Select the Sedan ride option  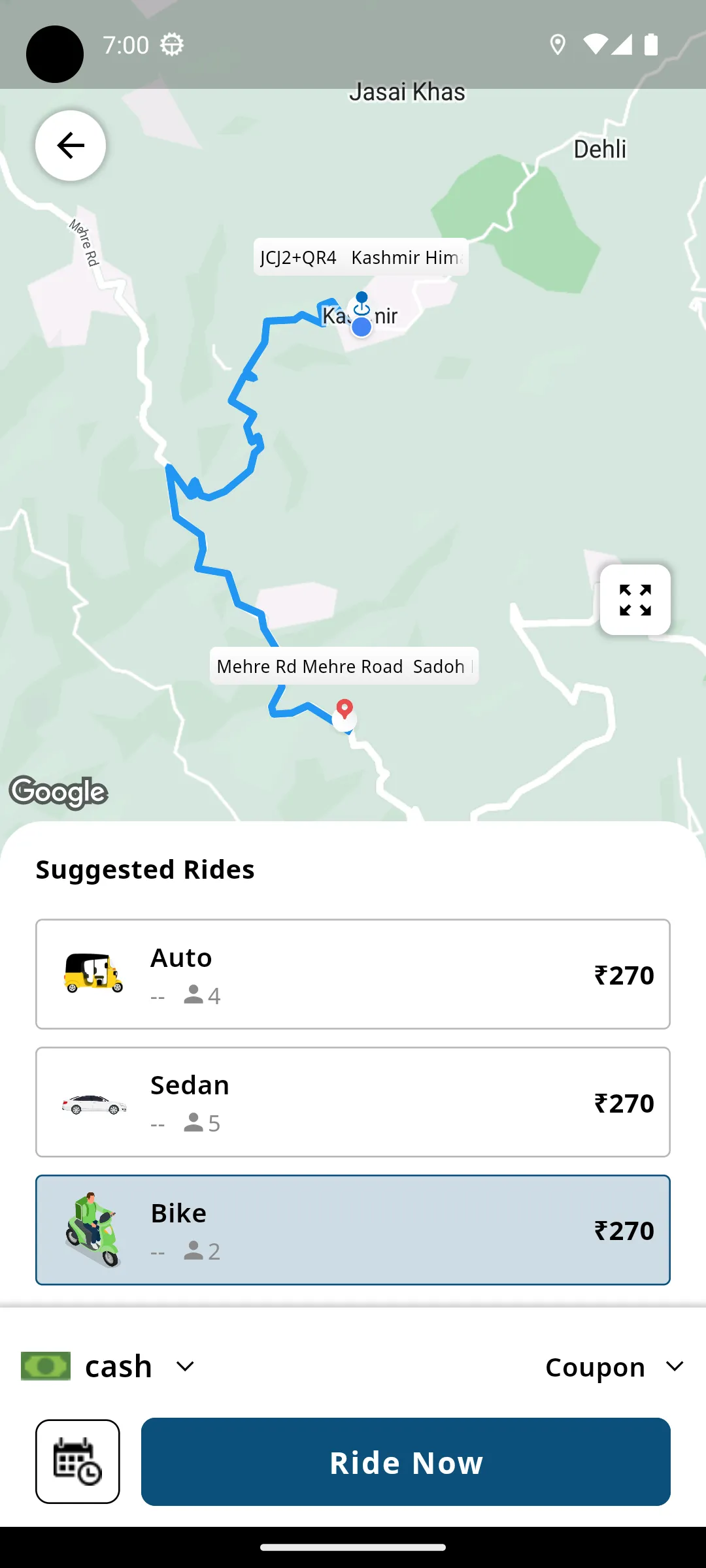tap(353, 1102)
